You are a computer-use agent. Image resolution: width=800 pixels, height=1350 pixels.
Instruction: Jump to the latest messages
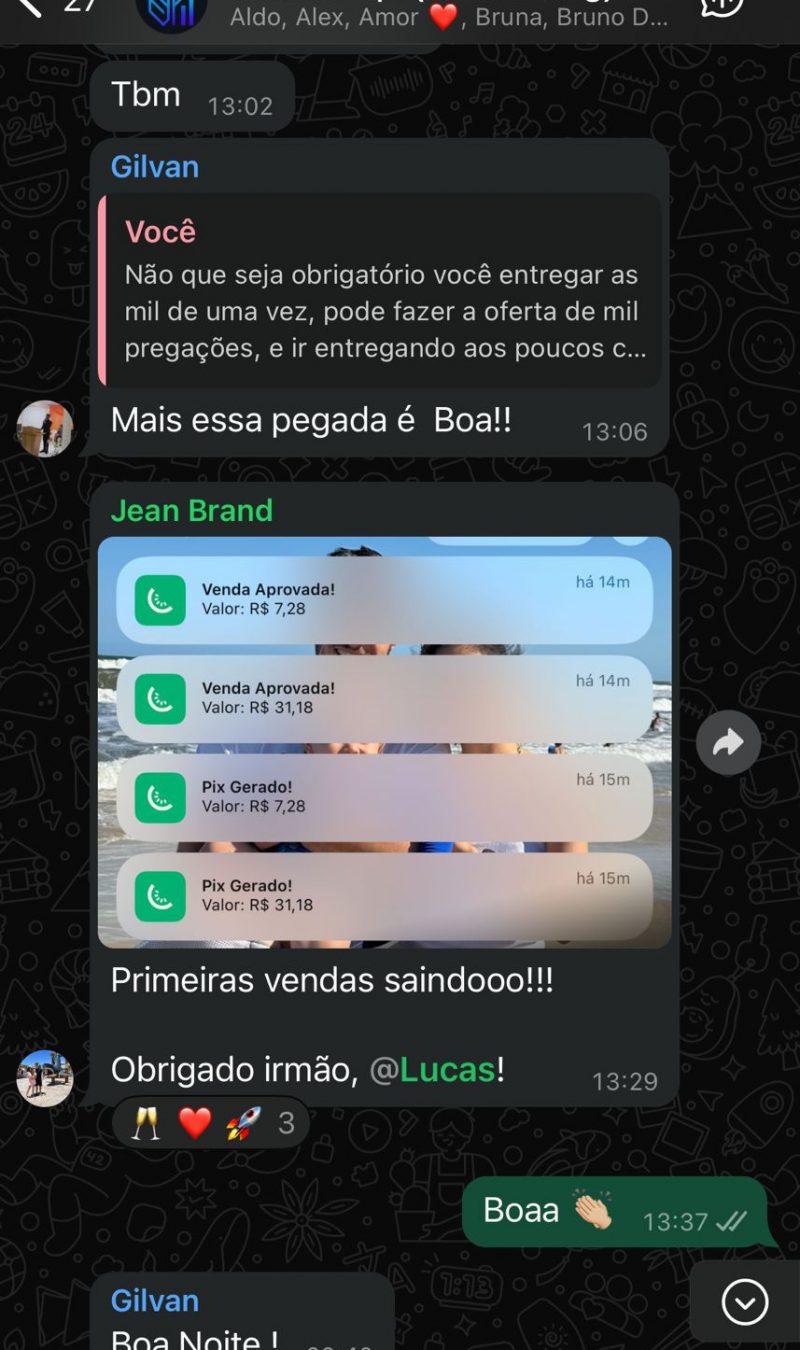744,1301
